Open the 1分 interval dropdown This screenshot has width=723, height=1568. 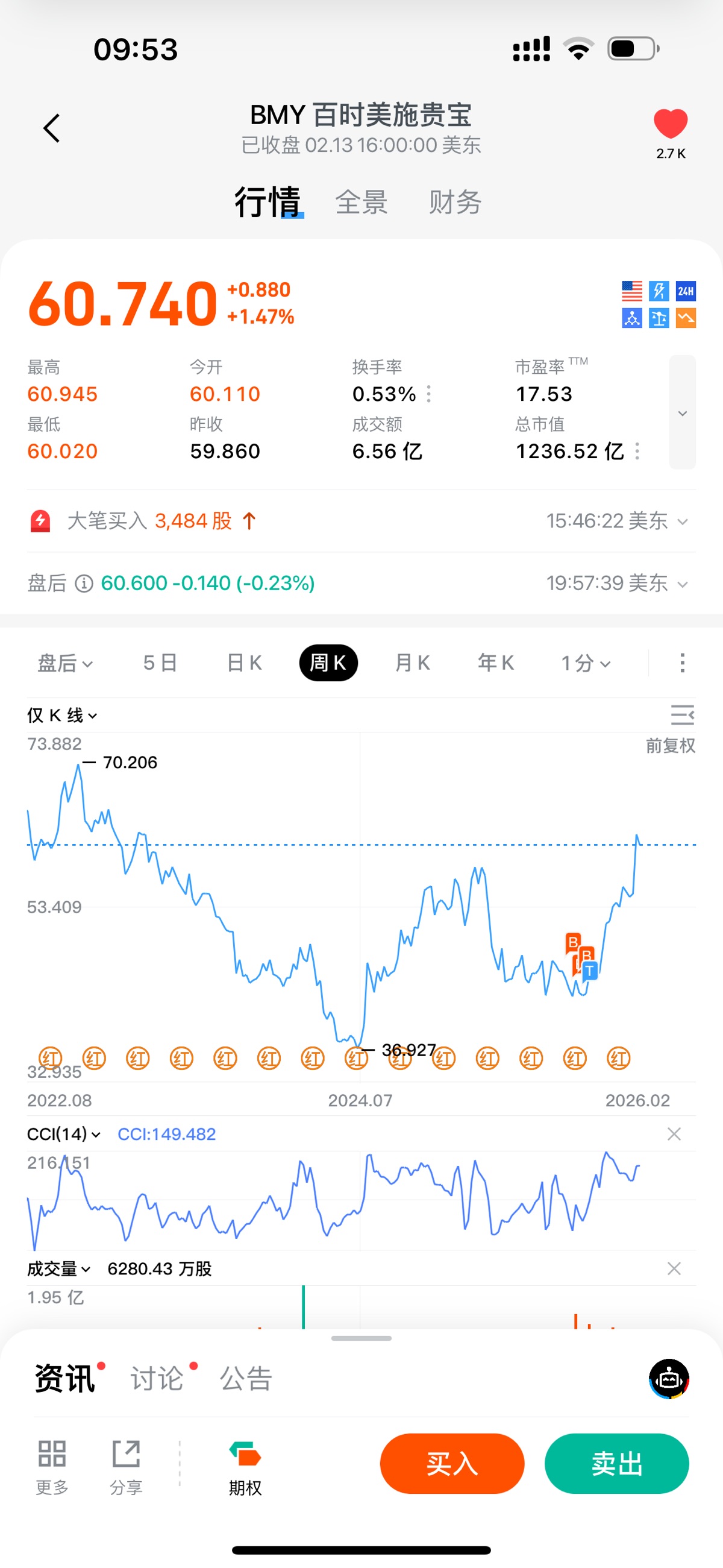(x=586, y=663)
